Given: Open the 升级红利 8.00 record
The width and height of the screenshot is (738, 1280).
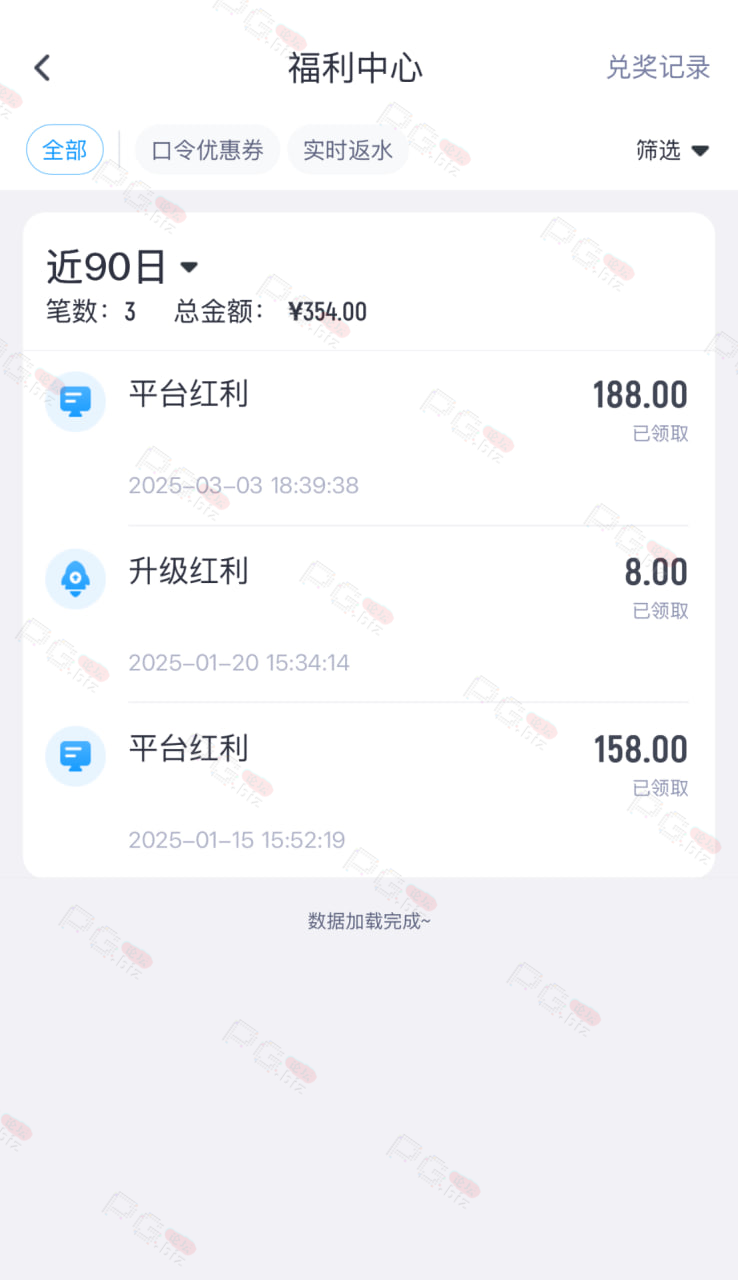Looking at the screenshot, I should 369,614.
